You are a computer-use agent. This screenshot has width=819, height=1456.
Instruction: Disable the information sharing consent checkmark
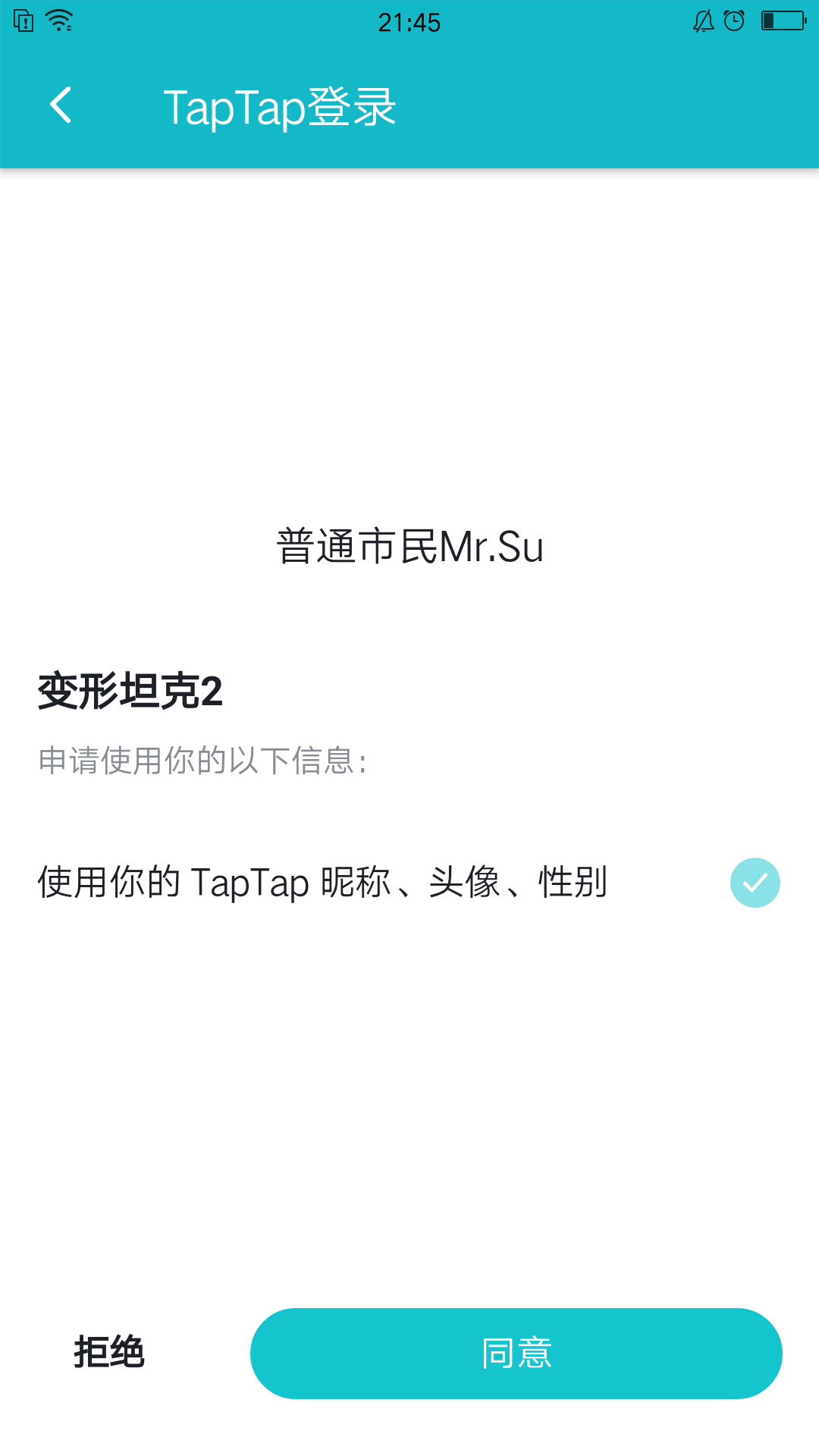[755, 882]
